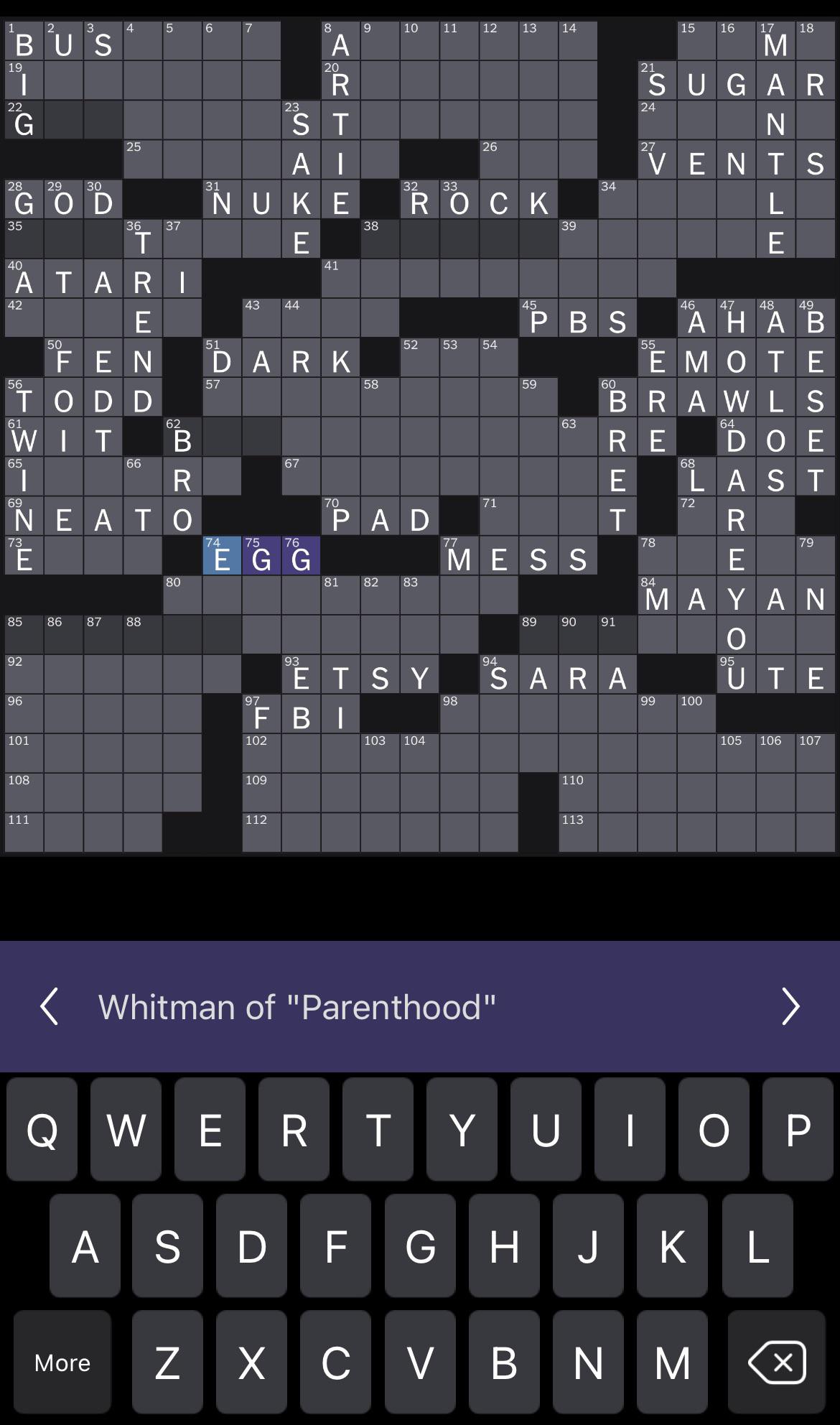Select the empty square numbered 101

[x=24, y=753]
